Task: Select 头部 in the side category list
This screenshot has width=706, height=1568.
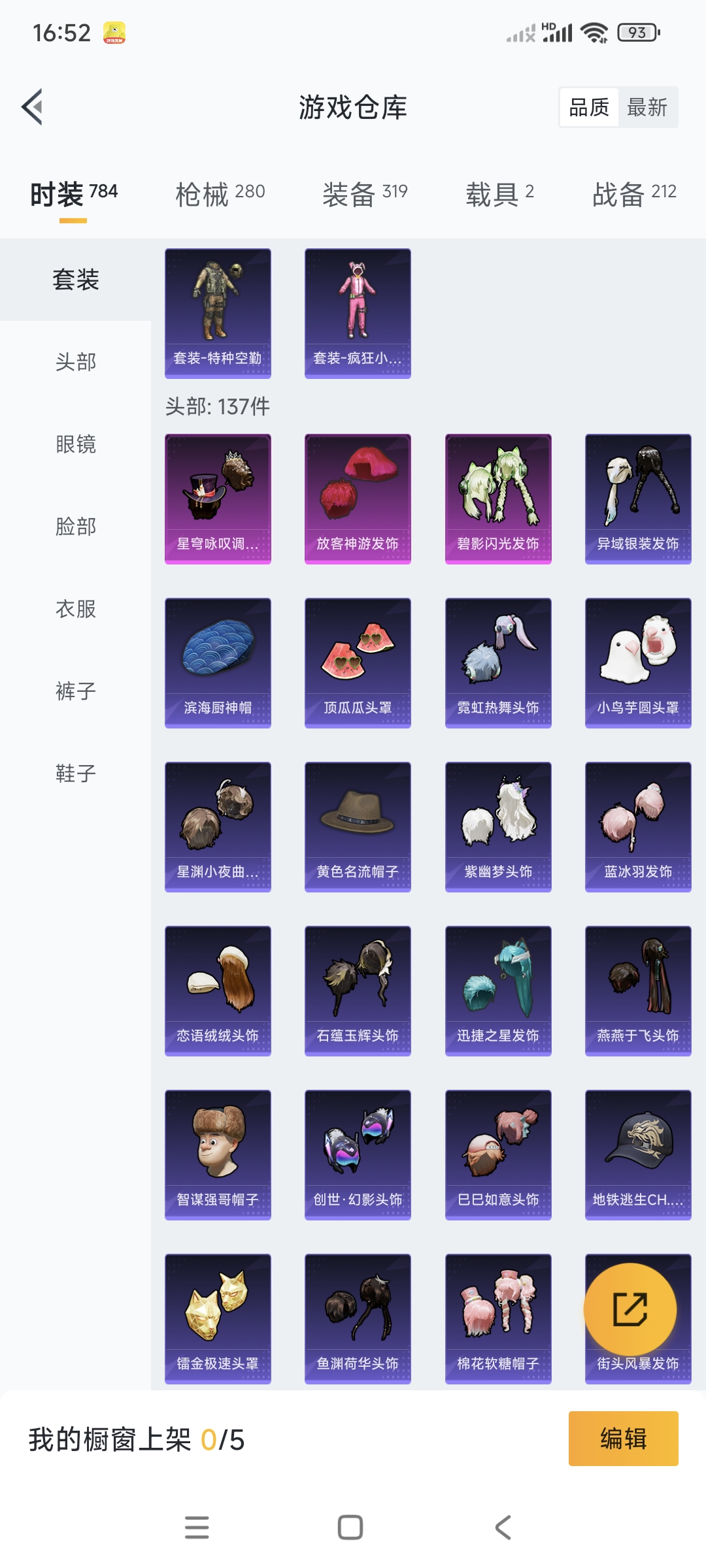Action: [76, 362]
